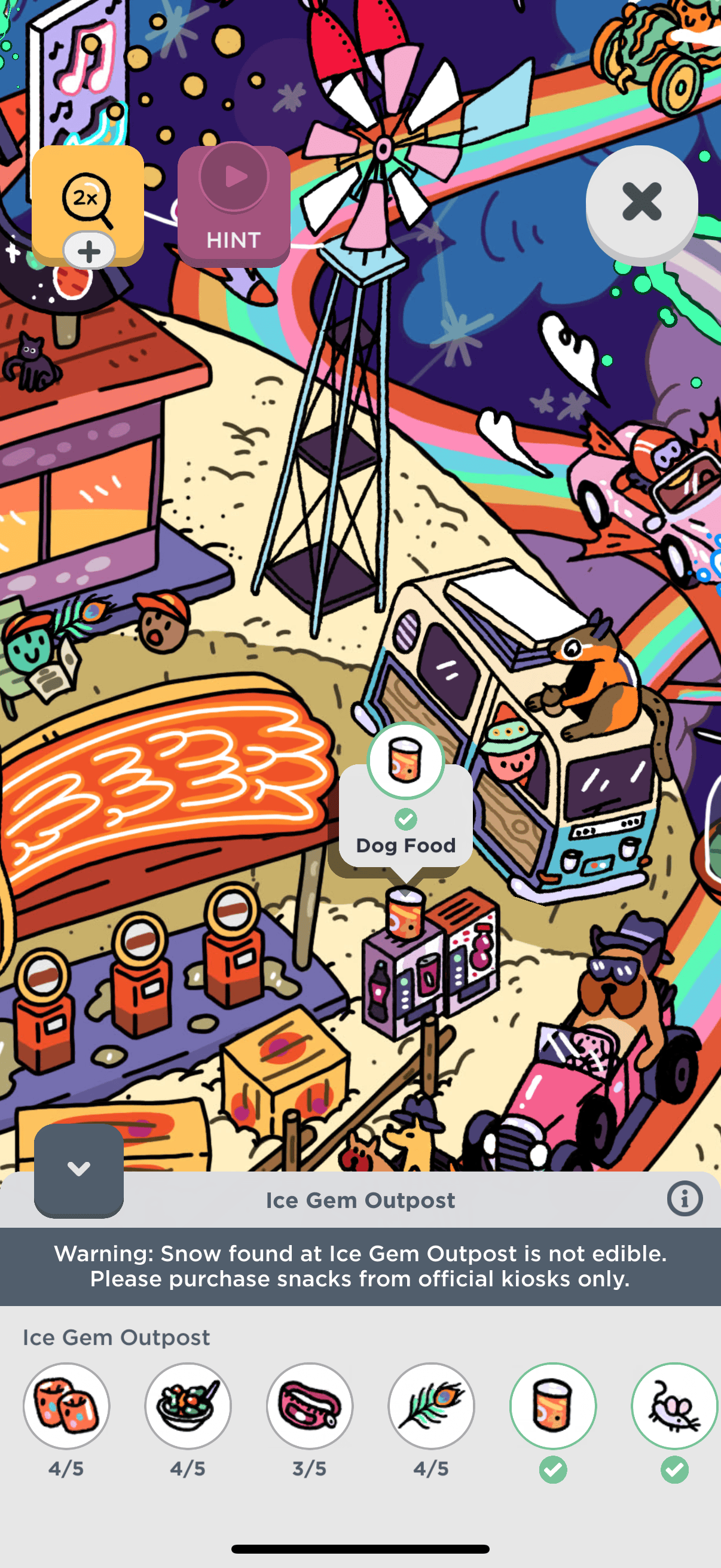Select the marshmallows item at 4/5
The height and width of the screenshot is (1568, 721).
coord(66,1405)
